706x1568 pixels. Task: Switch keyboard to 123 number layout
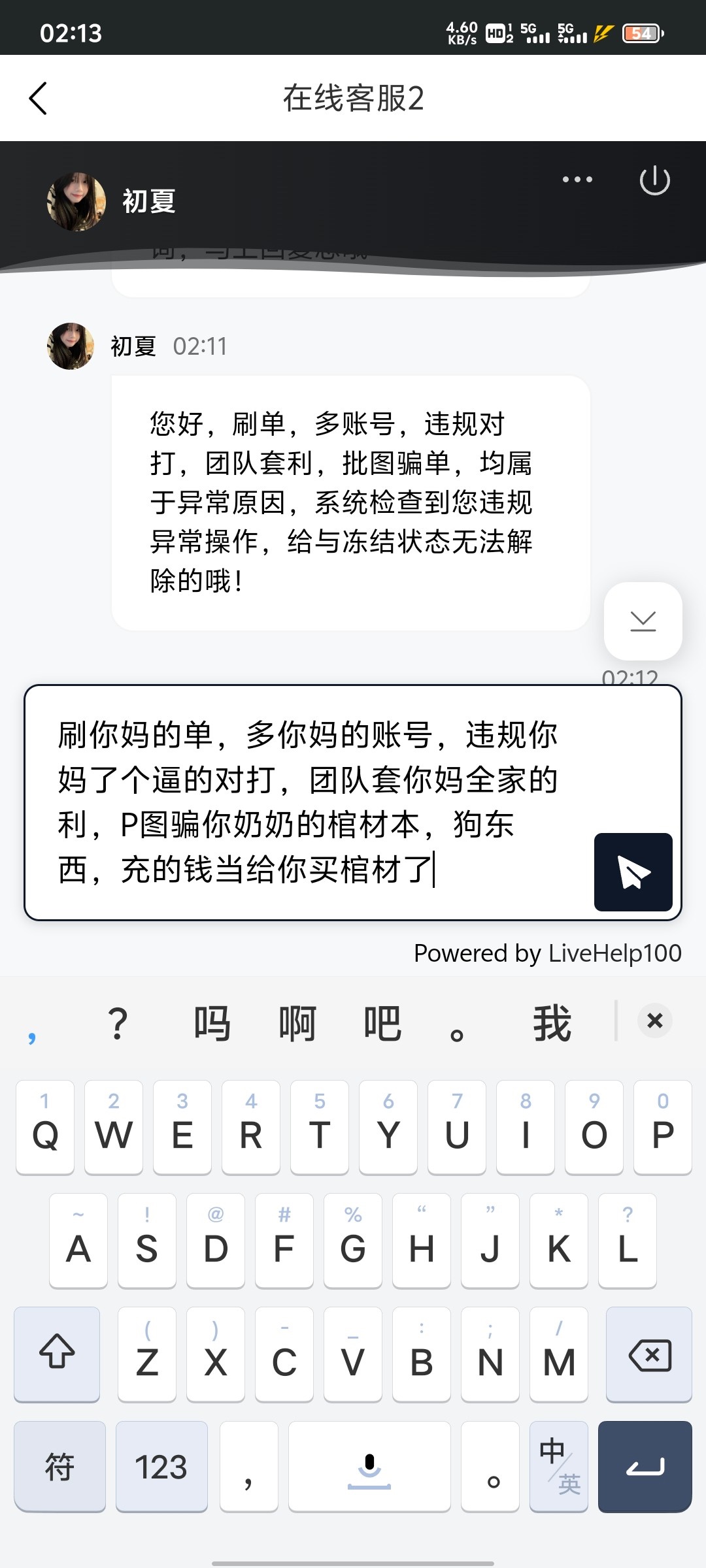[161, 1467]
